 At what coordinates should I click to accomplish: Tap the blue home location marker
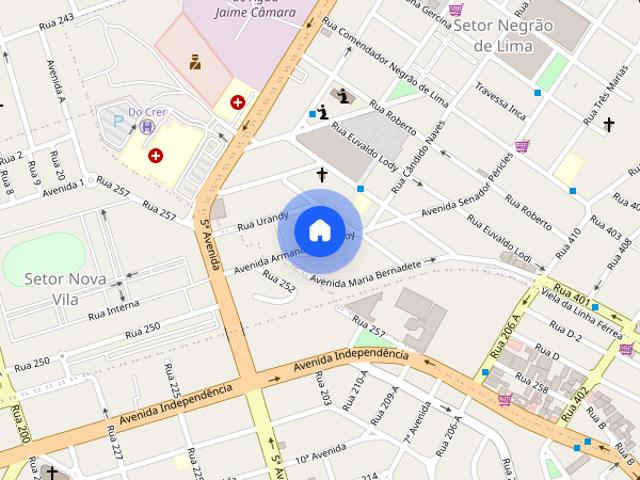[x=319, y=230]
